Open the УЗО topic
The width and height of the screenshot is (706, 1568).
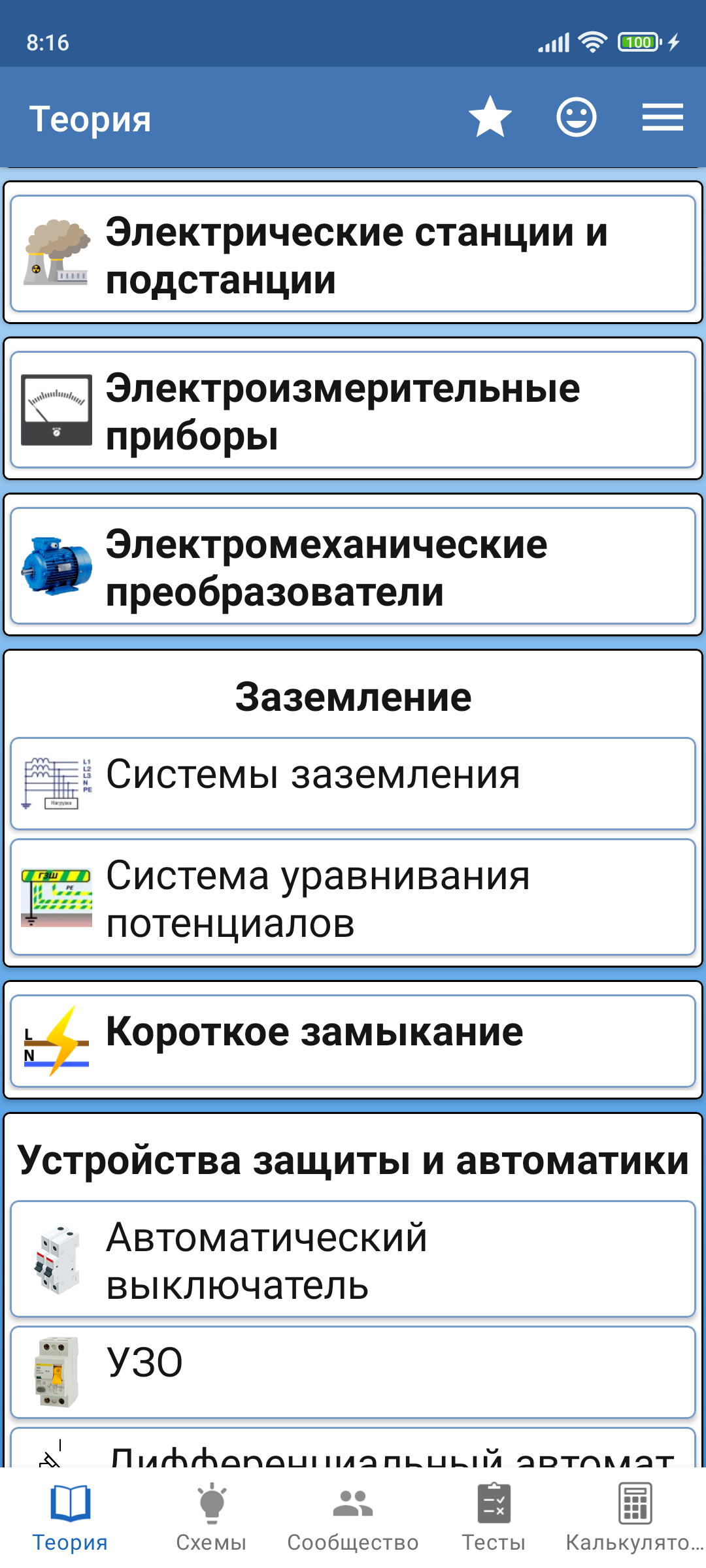click(353, 1372)
